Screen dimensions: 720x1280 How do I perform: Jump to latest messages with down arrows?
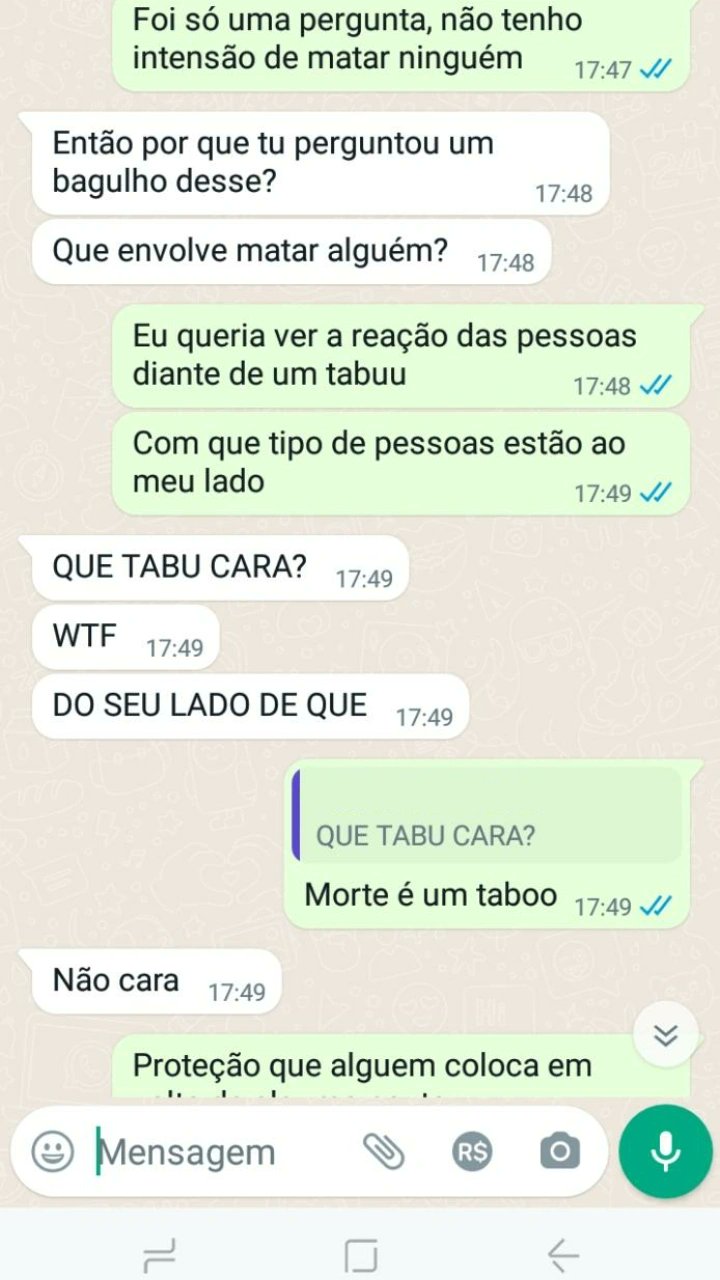666,1035
